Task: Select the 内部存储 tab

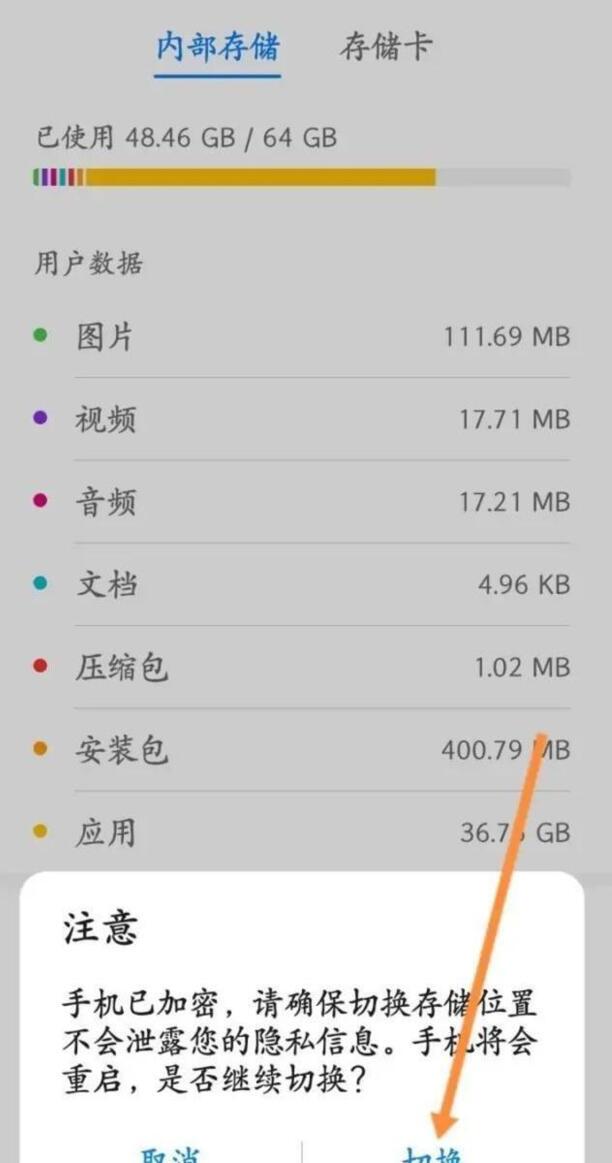Action: pos(217,47)
